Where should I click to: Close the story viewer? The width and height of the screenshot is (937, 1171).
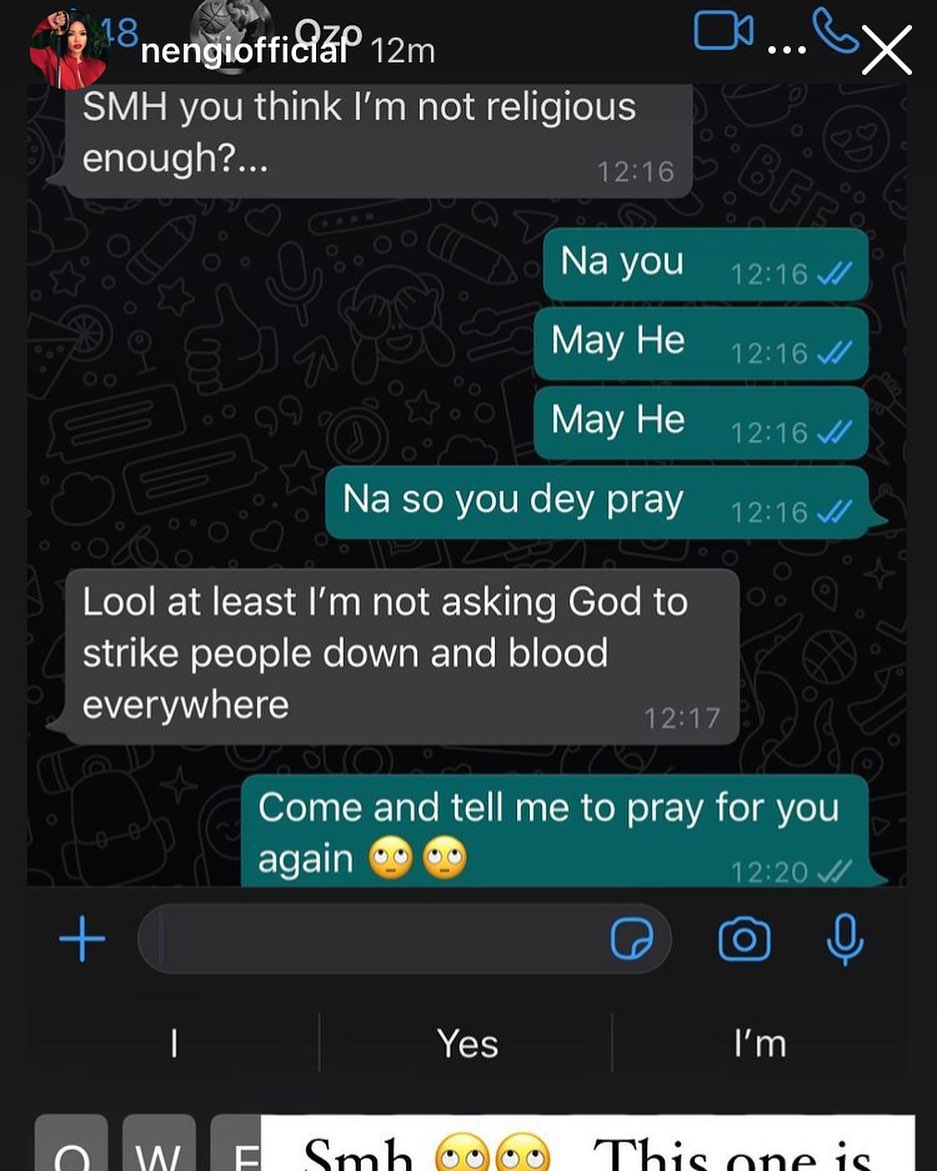886,51
